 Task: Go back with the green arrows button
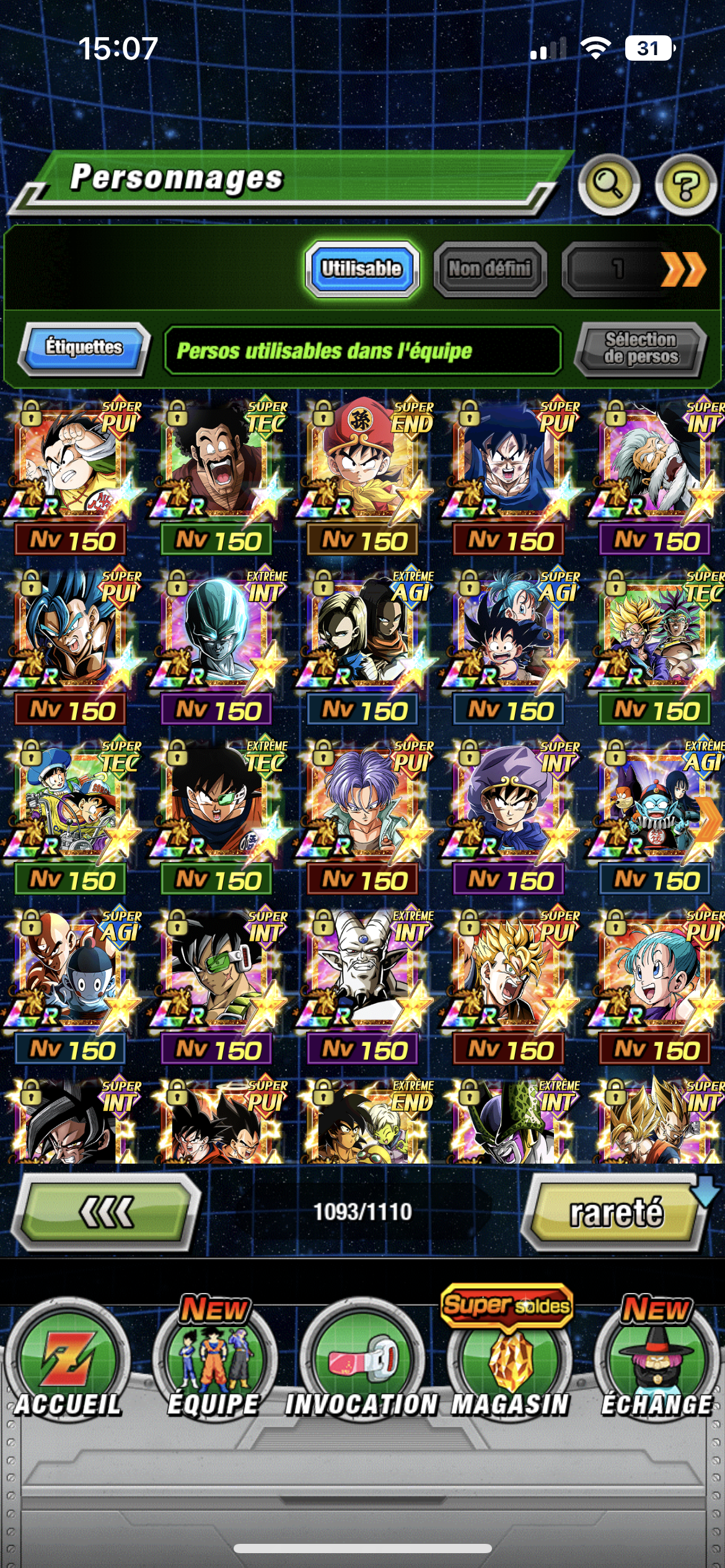click(107, 1211)
